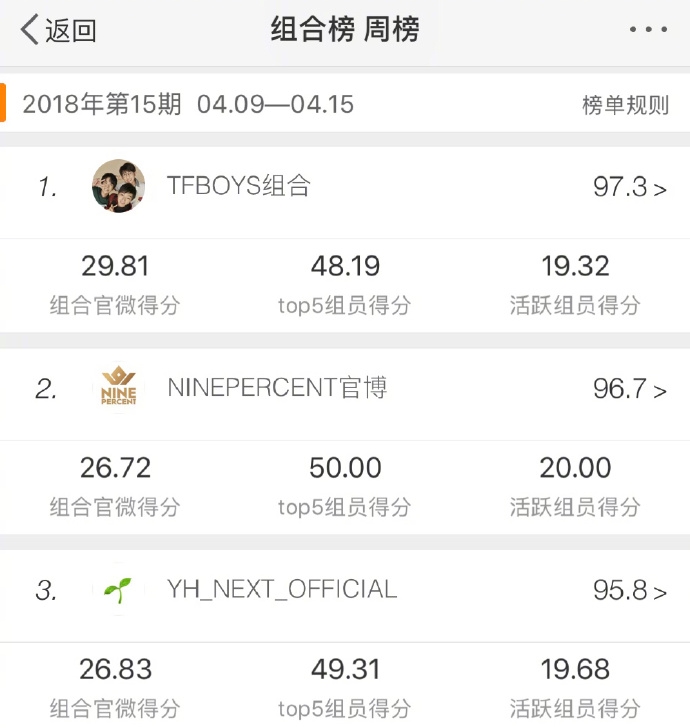This screenshot has width=690, height=728.
Task: Go back using the 返回 button
Action: pos(58,30)
